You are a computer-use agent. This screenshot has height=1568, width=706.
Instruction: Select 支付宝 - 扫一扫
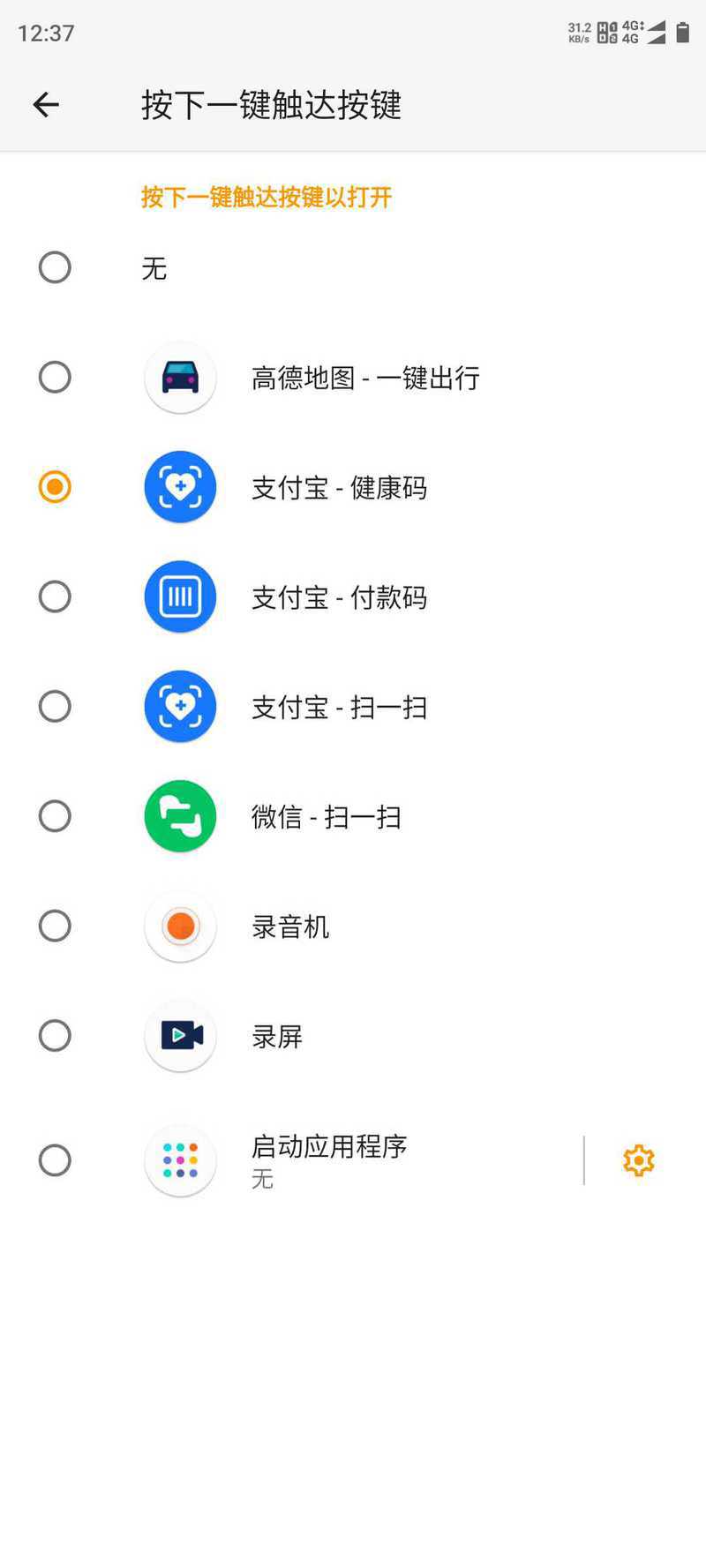point(353,707)
